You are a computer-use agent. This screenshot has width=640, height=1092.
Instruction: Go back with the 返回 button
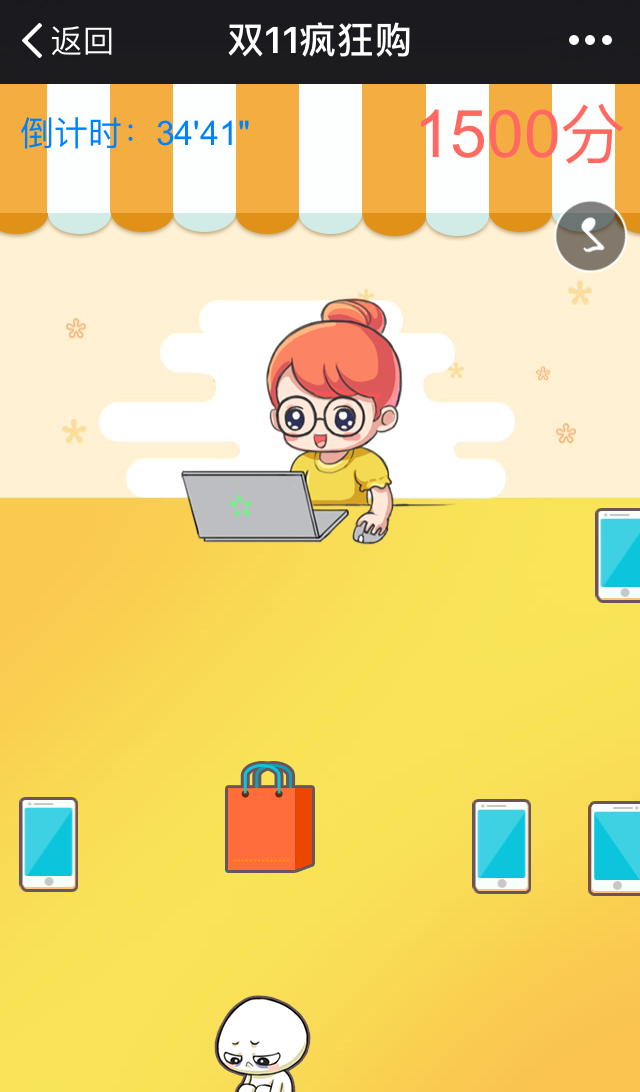click(x=67, y=41)
